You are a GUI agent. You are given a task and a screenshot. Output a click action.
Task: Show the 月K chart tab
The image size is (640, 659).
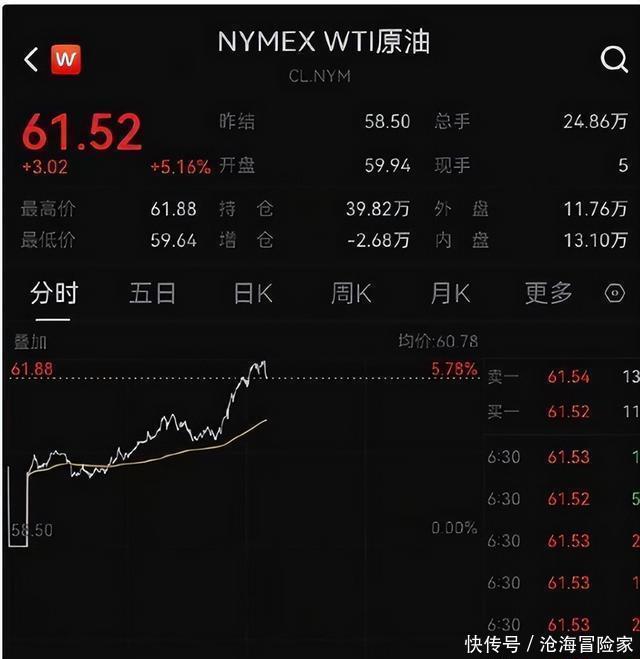click(x=450, y=293)
